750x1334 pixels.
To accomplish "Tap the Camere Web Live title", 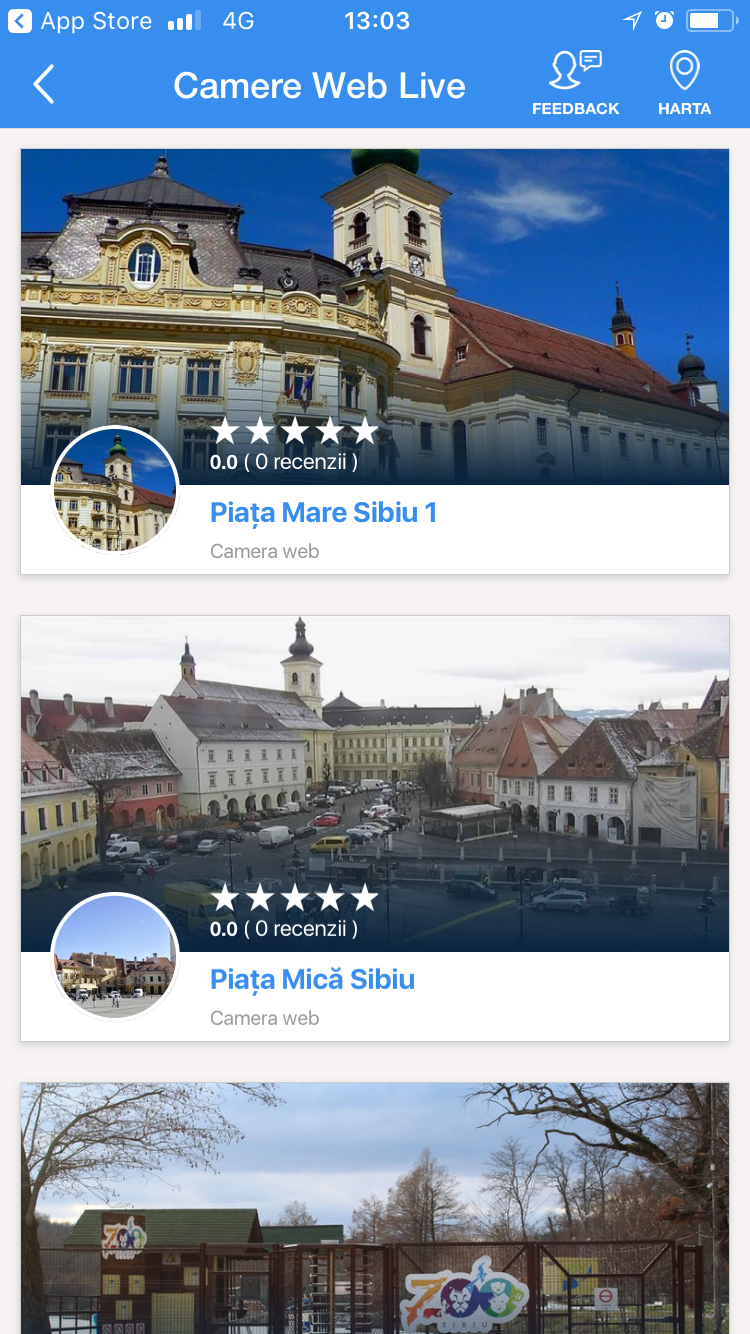I will tap(319, 85).
